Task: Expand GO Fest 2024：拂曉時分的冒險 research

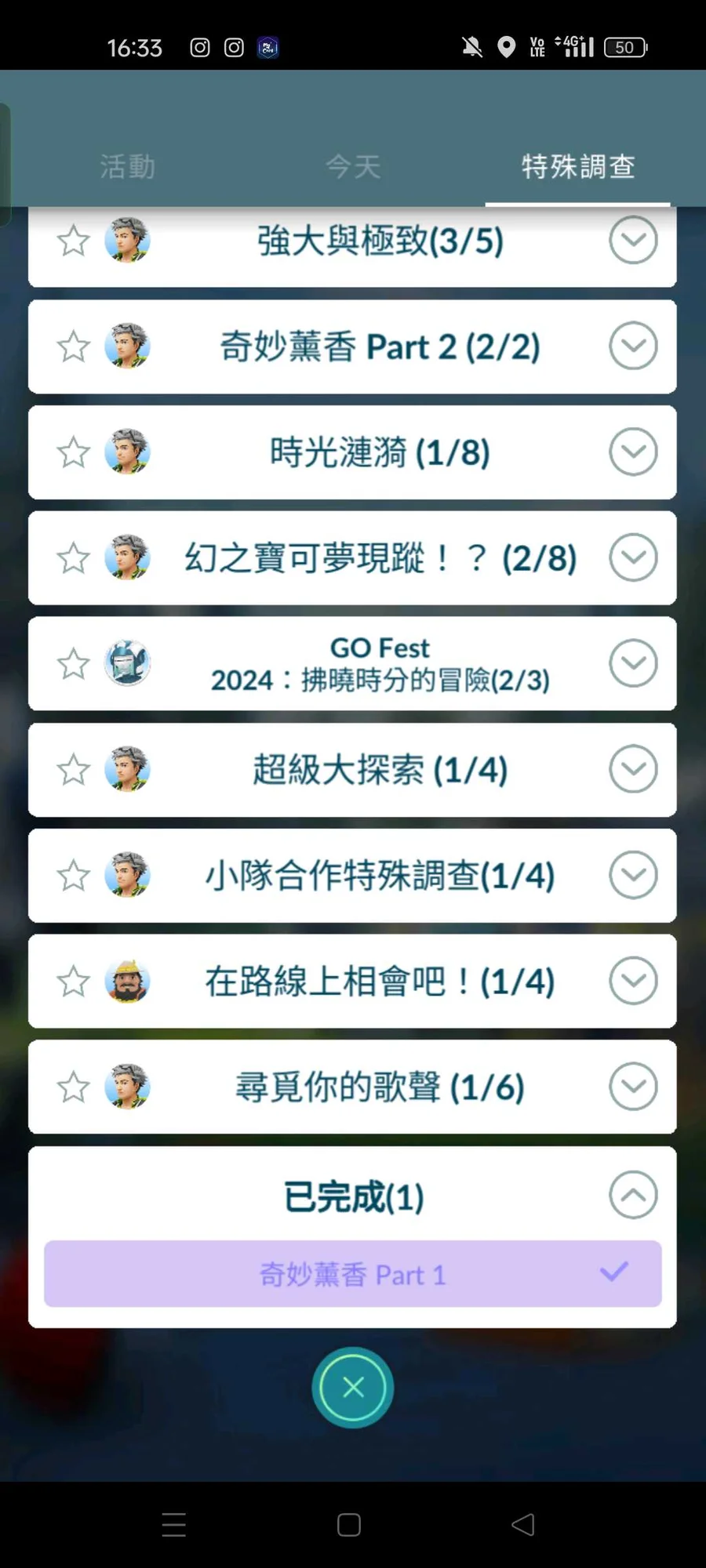Action: (632, 663)
